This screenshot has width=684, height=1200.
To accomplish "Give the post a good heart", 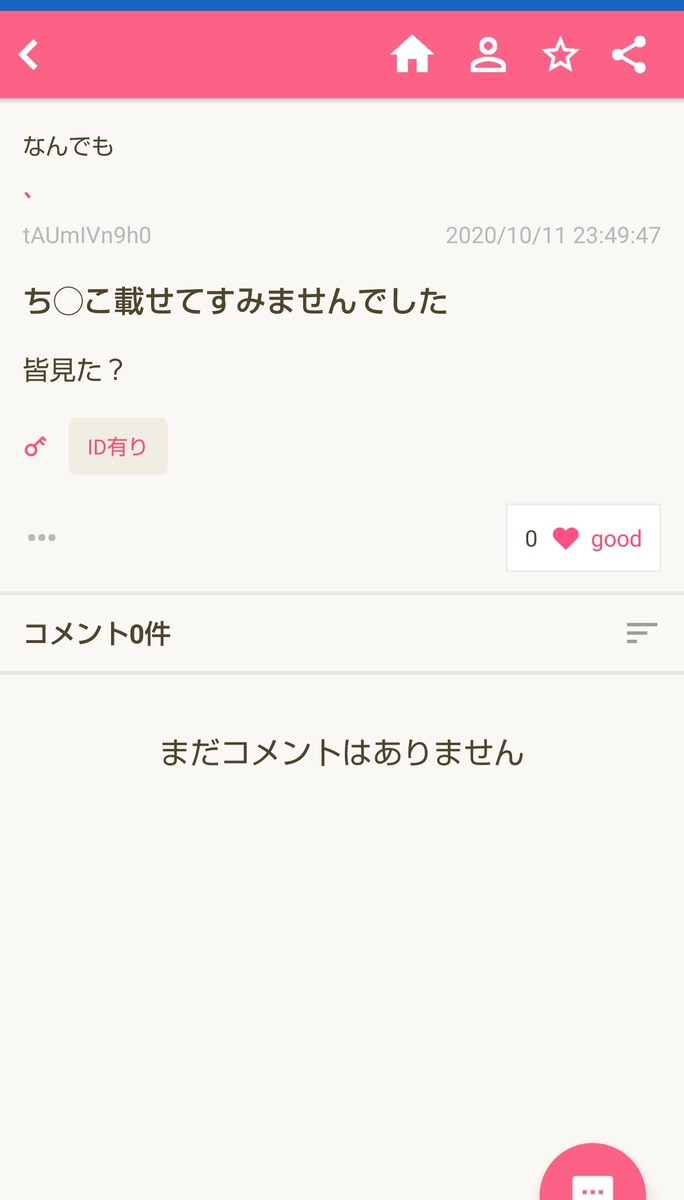I will (x=583, y=539).
